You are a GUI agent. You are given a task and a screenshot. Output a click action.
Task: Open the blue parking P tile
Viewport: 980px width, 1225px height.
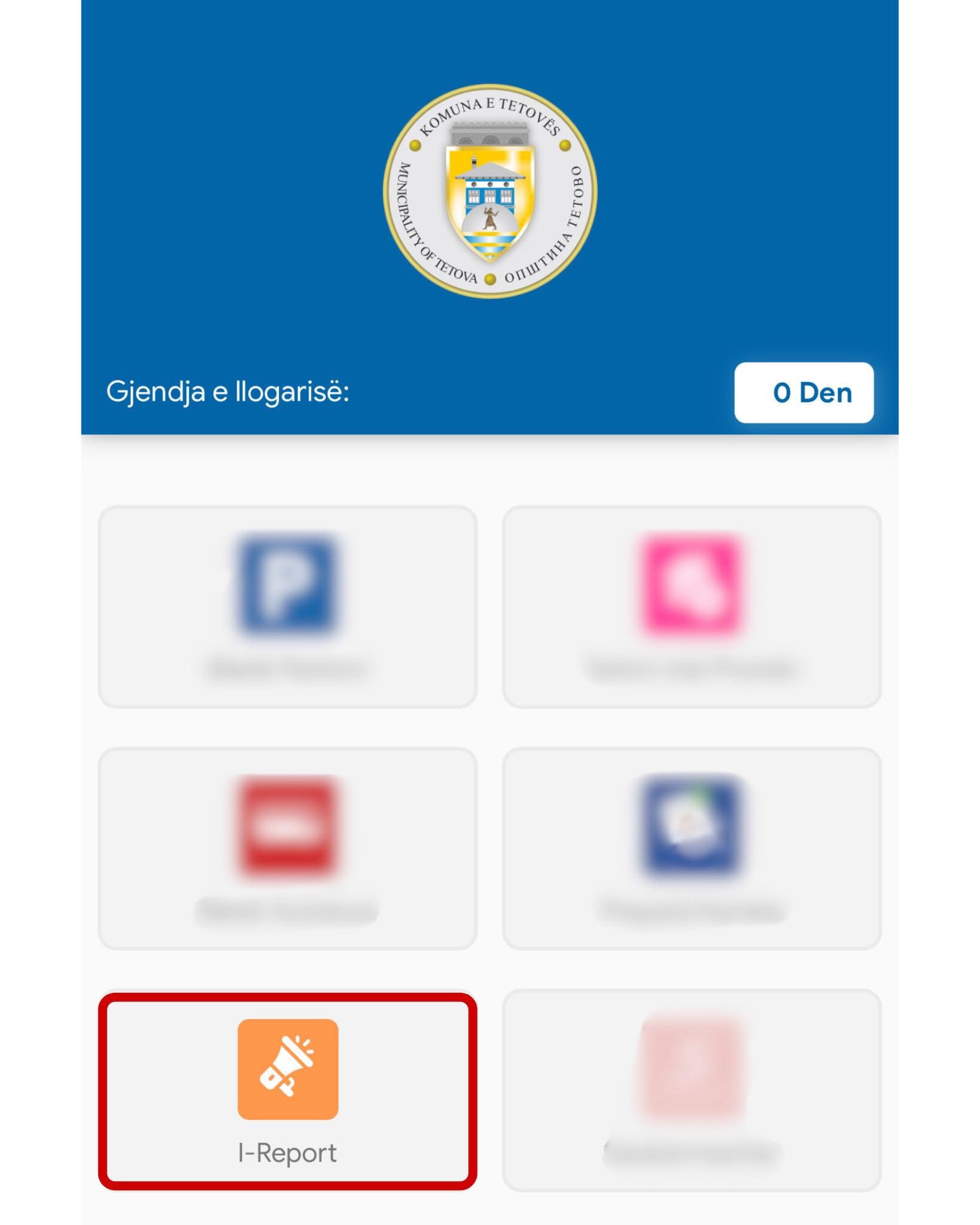point(288,607)
